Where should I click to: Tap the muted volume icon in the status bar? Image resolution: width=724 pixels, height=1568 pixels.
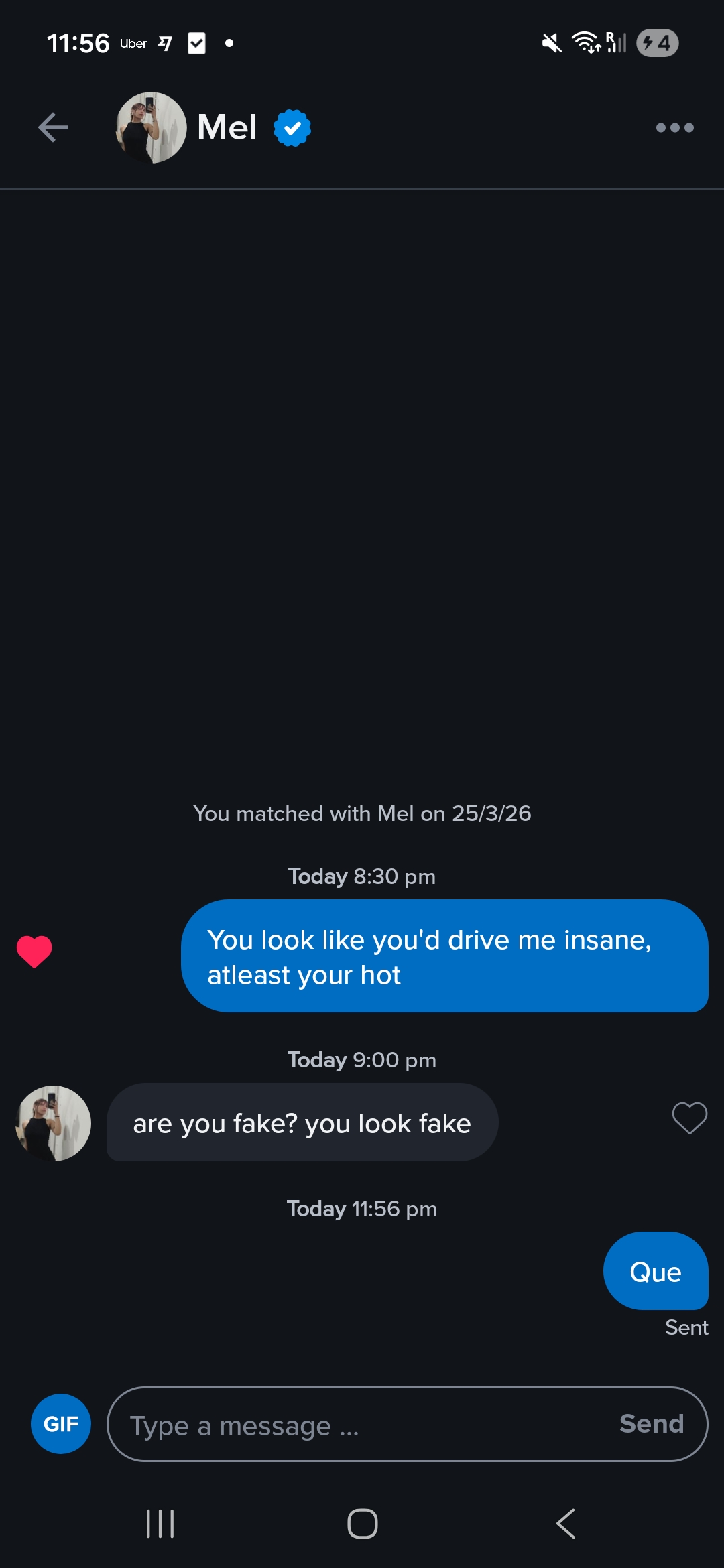550,42
